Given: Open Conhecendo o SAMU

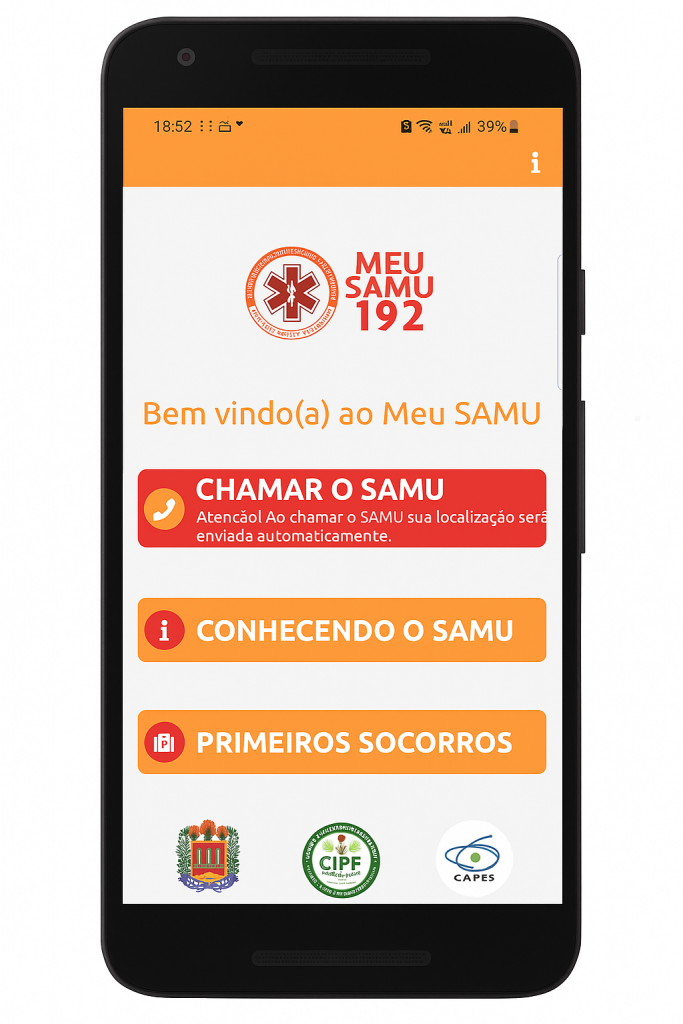Looking at the screenshot, I should click(342, 630).
